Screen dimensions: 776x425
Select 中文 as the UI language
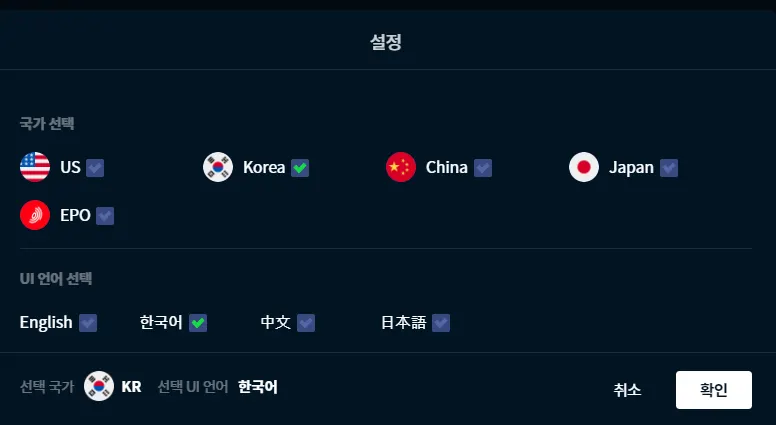pyautogui.click(x=306, y=323)
